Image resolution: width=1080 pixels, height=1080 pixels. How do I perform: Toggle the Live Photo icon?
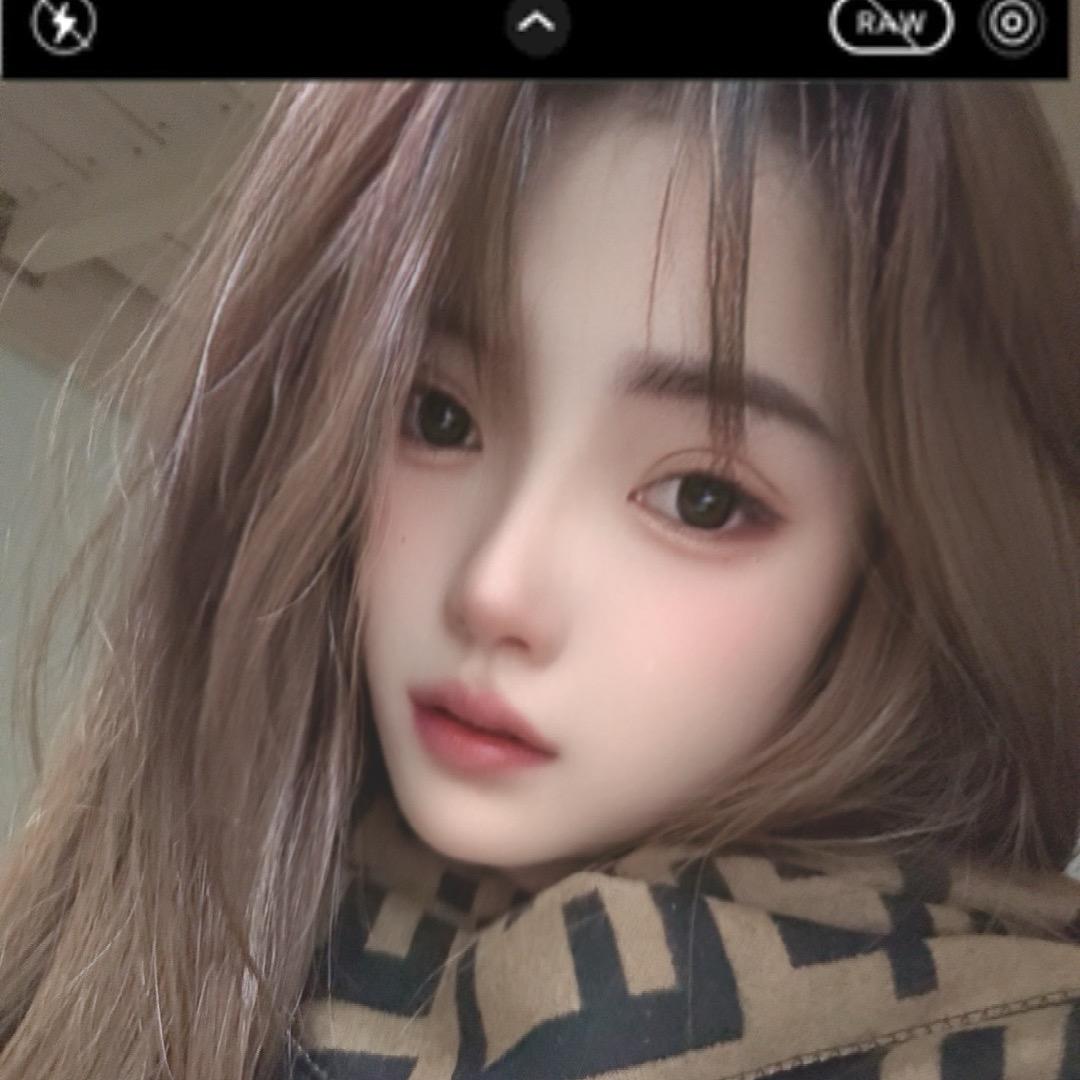click(x=1012, y=23)
